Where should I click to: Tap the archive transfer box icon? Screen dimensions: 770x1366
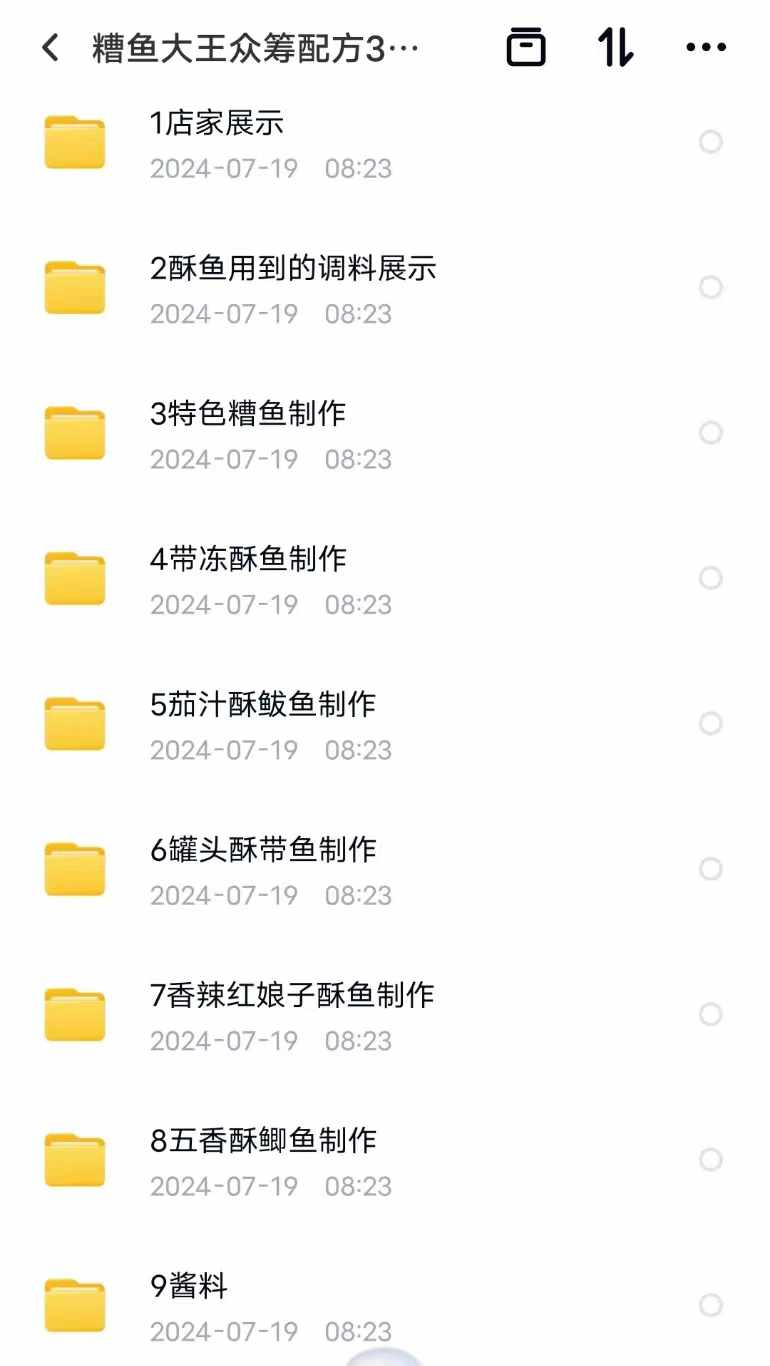527,46
